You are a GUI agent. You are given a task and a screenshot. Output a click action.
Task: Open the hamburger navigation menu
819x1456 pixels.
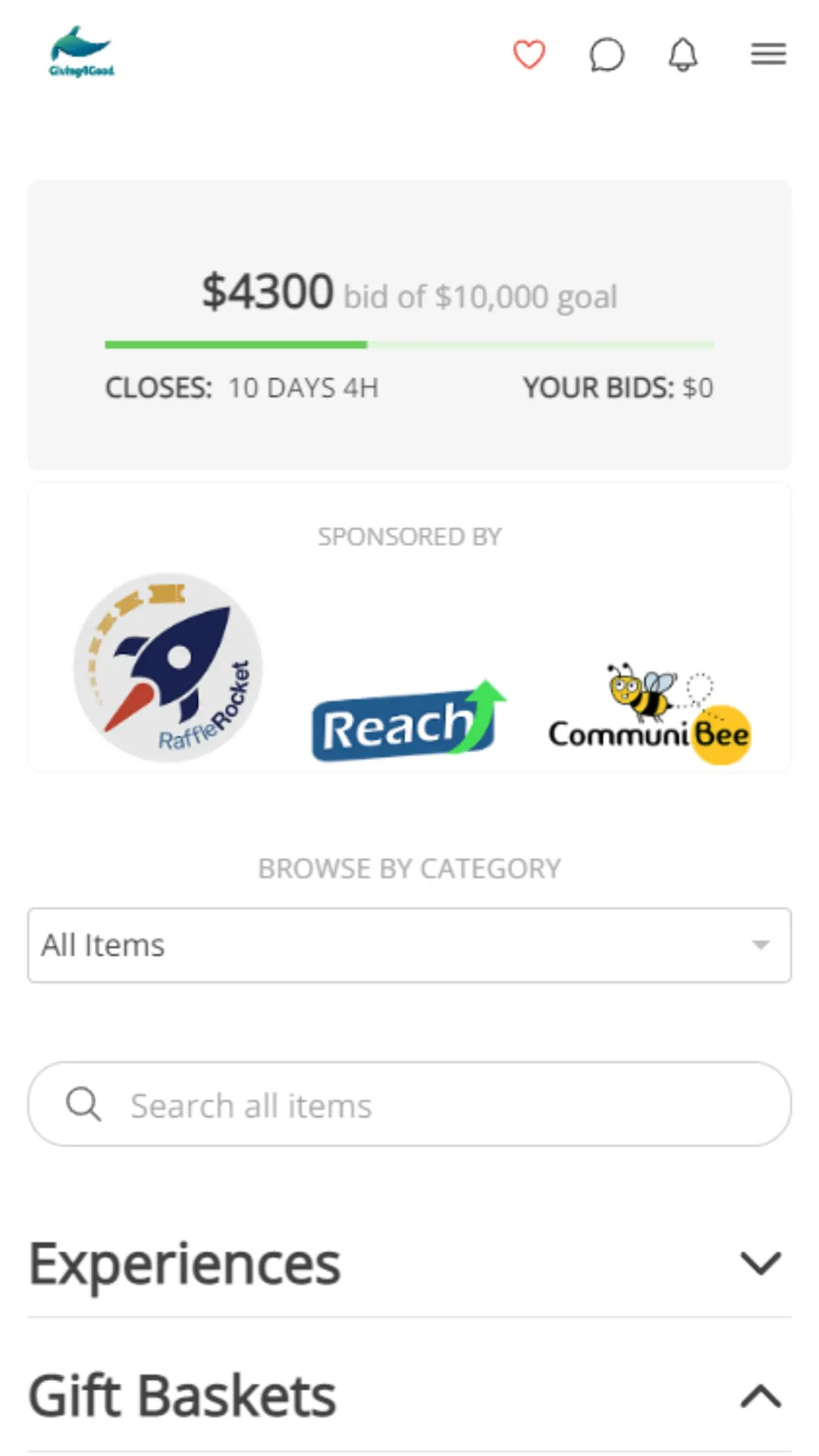point(768,54)
